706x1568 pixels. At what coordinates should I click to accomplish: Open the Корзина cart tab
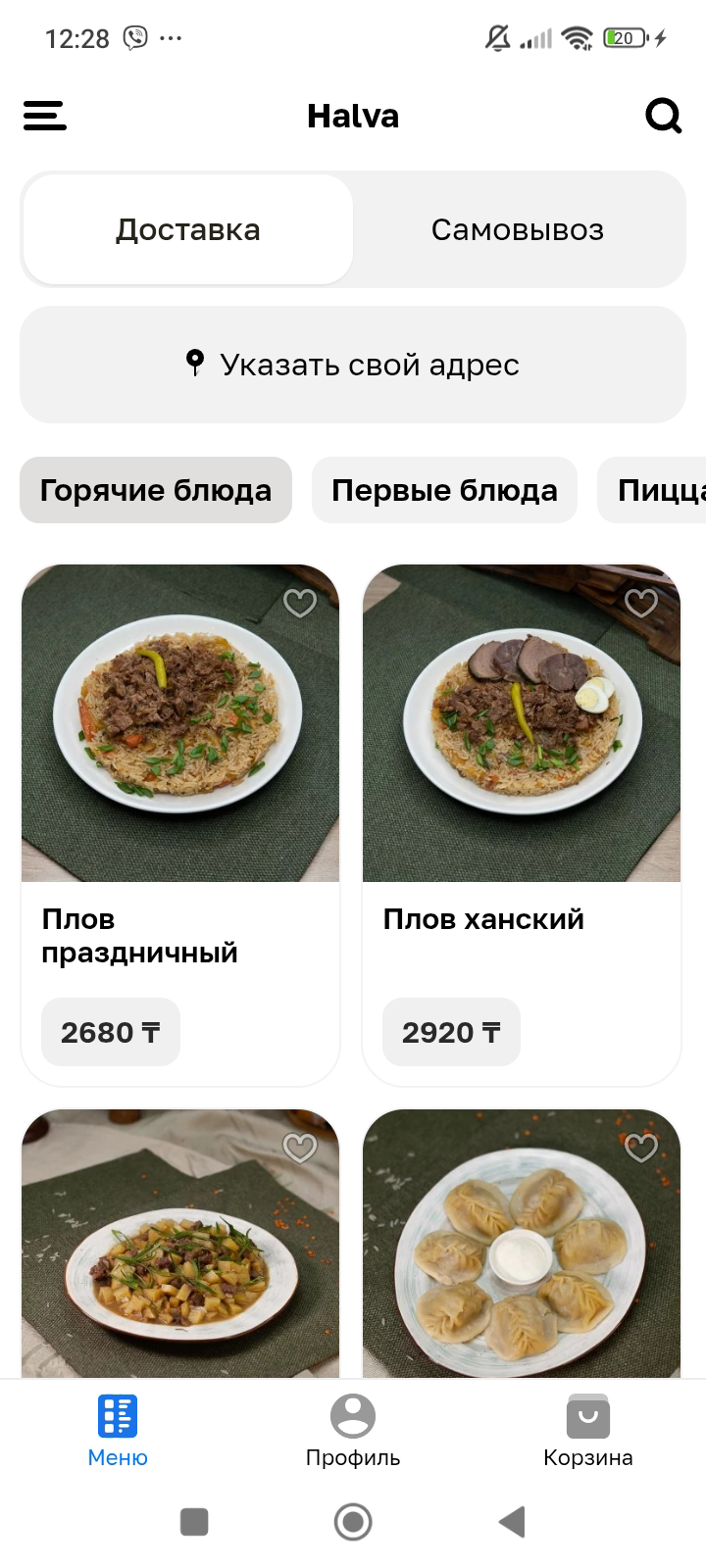(x=588, y=1431)
